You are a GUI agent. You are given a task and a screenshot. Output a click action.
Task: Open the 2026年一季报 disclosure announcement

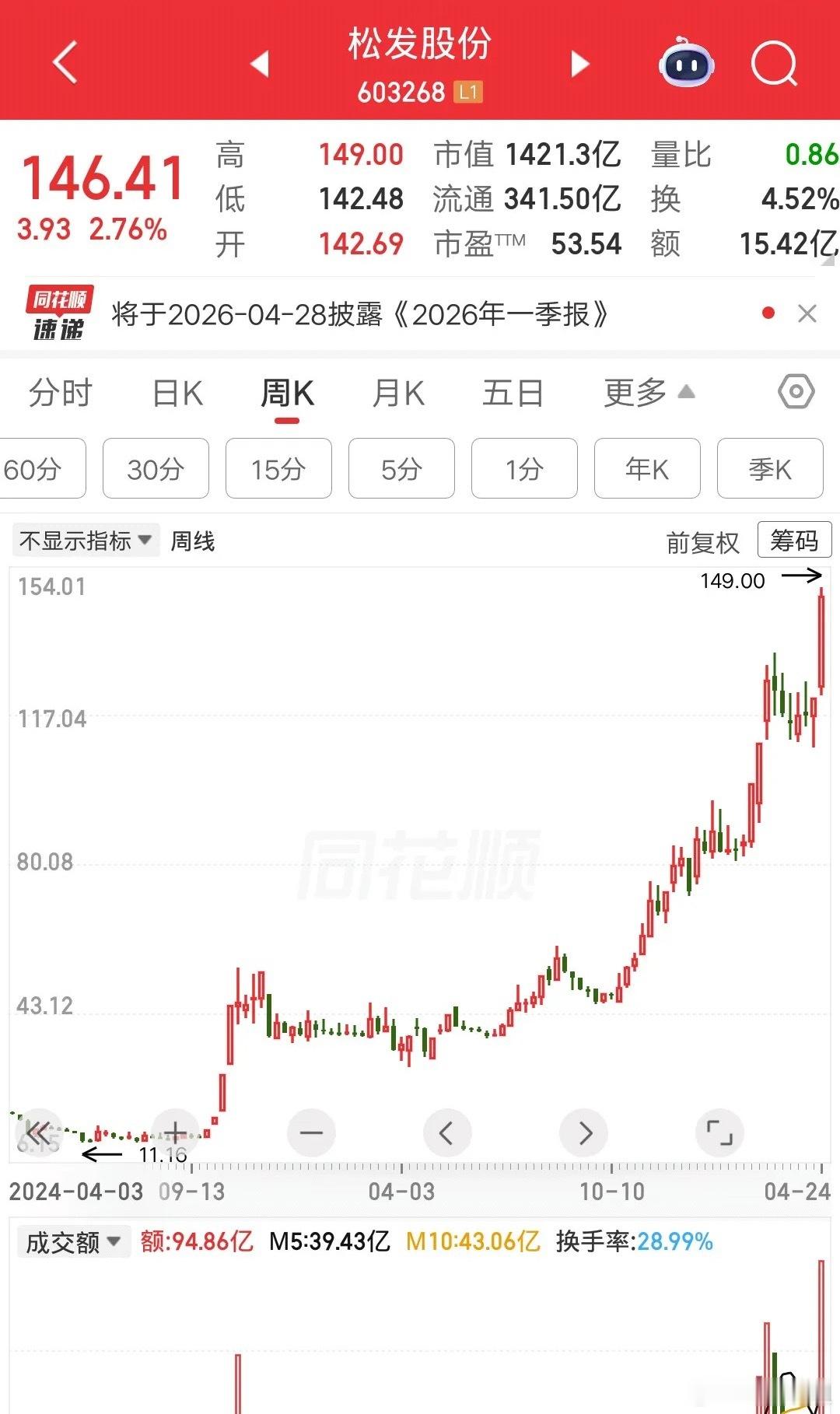point(358,314)
